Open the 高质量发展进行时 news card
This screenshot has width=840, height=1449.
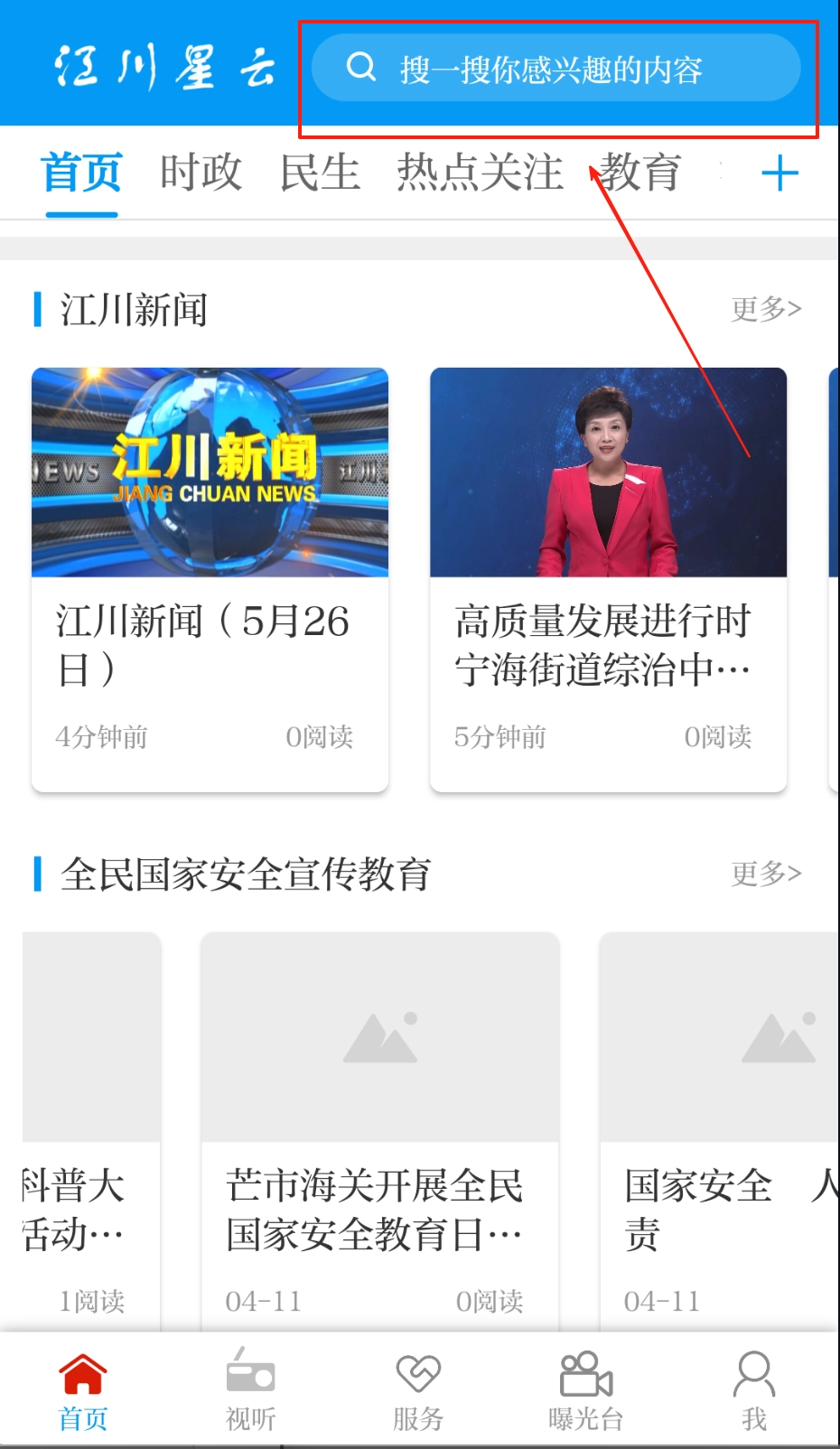(x=608, y=578)
